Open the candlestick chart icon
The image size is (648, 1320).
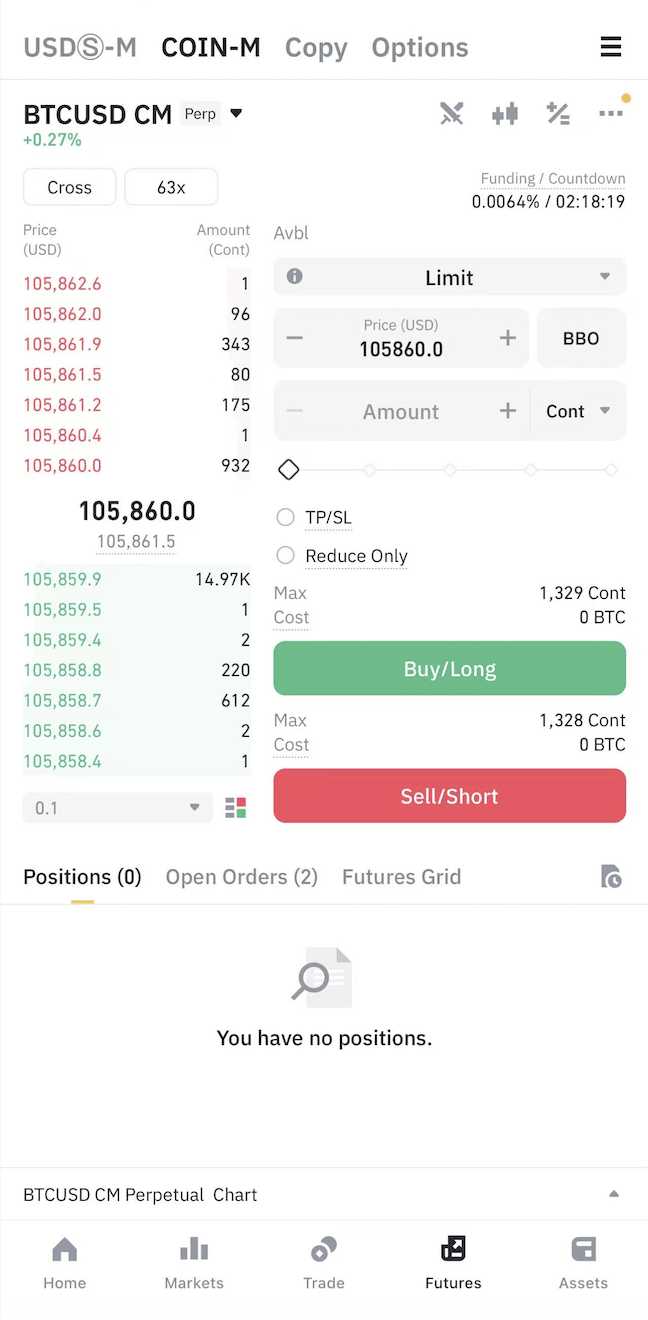coord(505,114)
